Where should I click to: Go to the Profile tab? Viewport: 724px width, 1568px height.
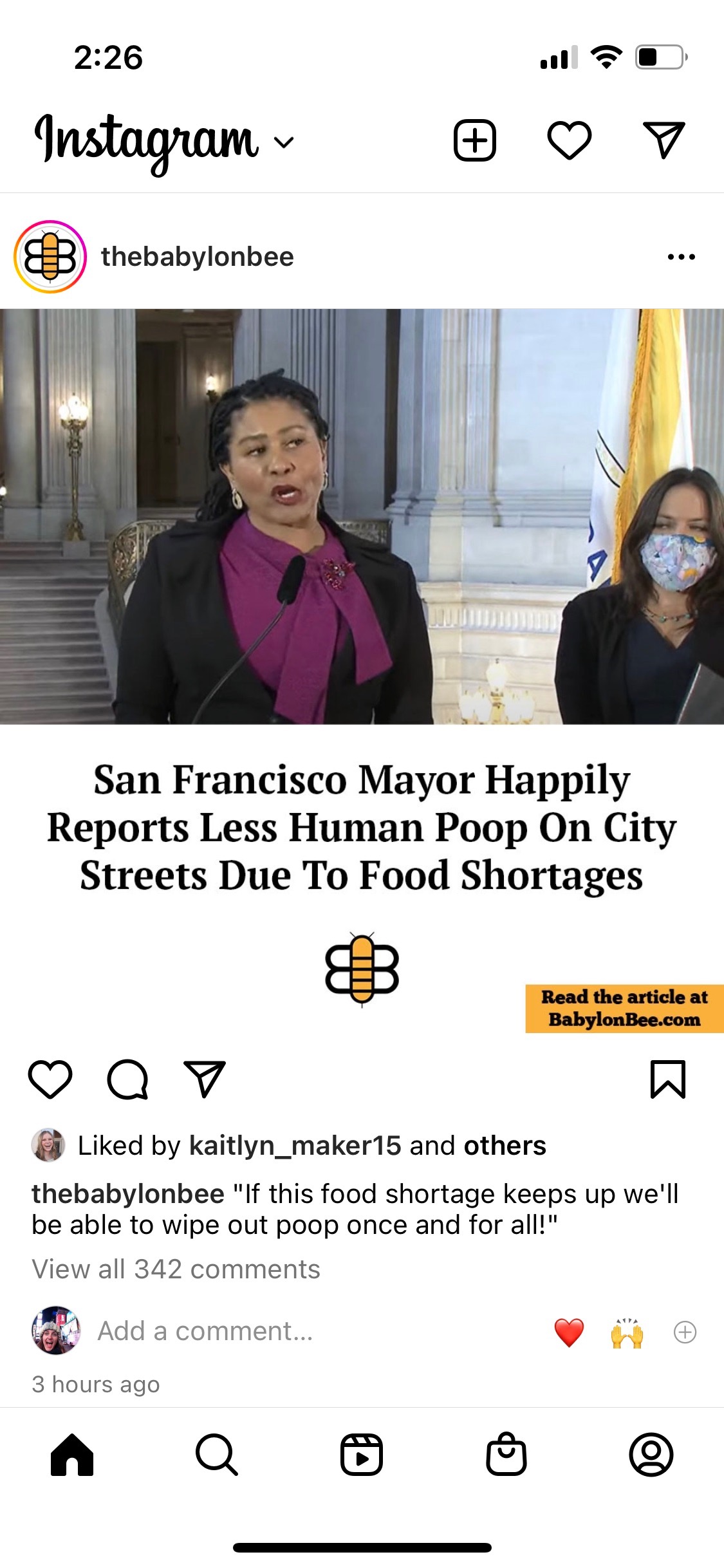coord(651,1455)
